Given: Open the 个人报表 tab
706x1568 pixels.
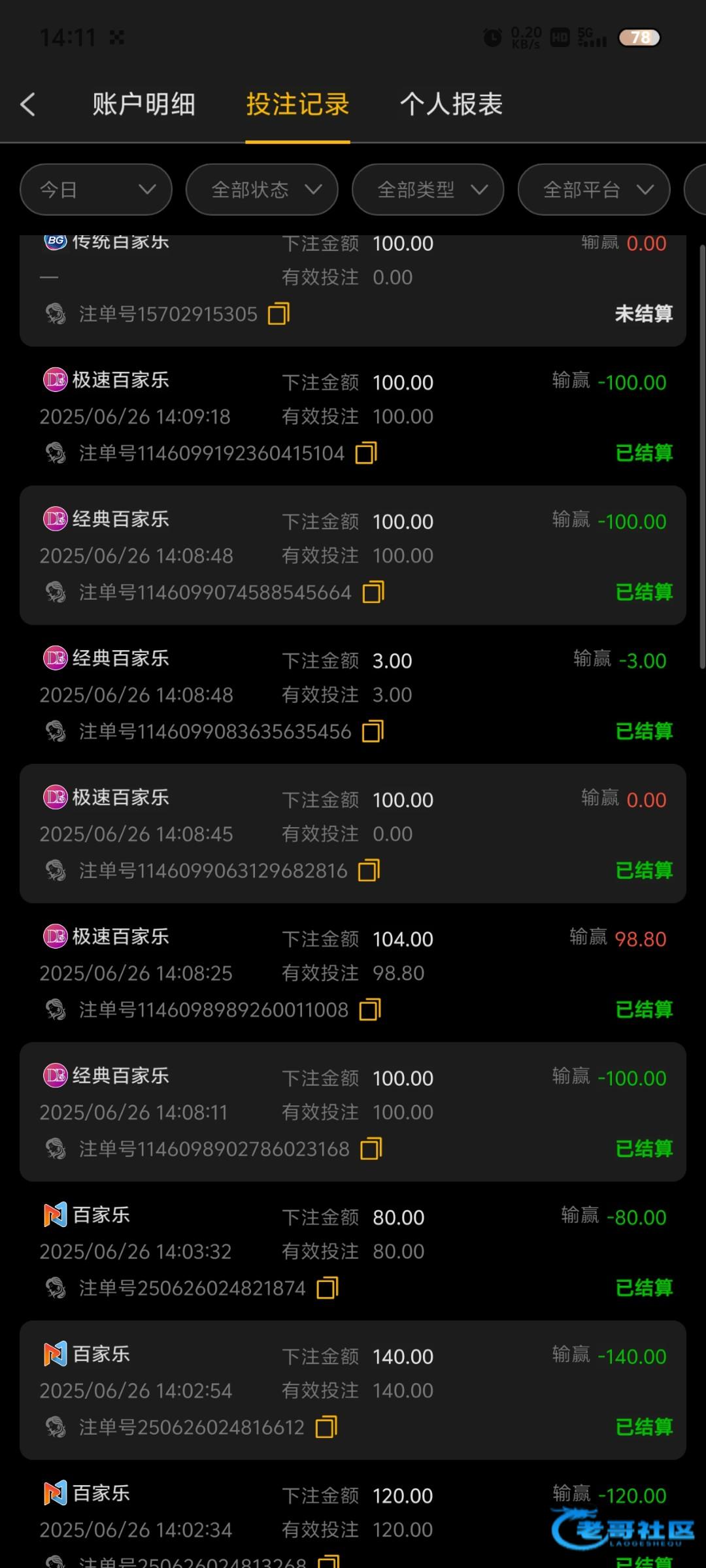Looking at the screenshot, I should tap(451, 105).
